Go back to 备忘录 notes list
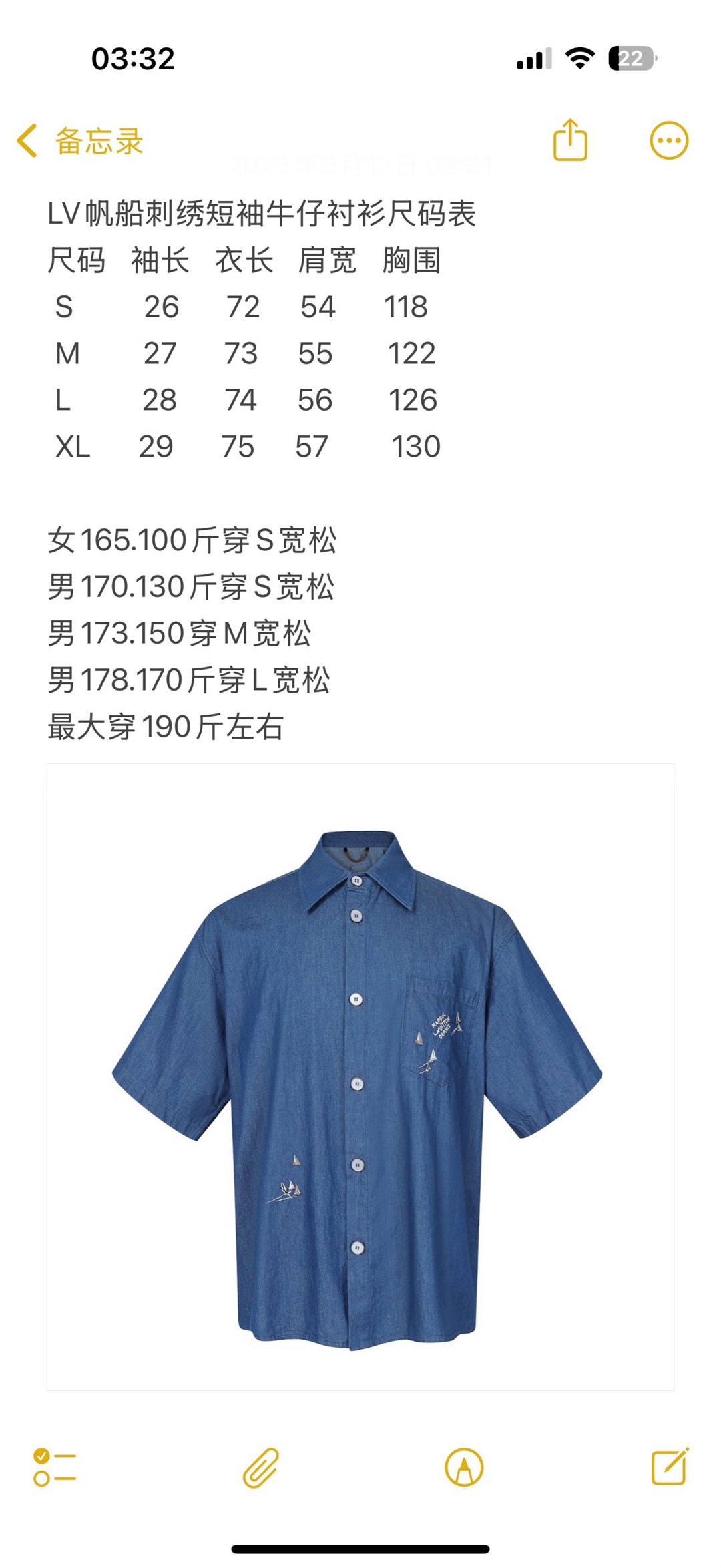 (80, 141)
